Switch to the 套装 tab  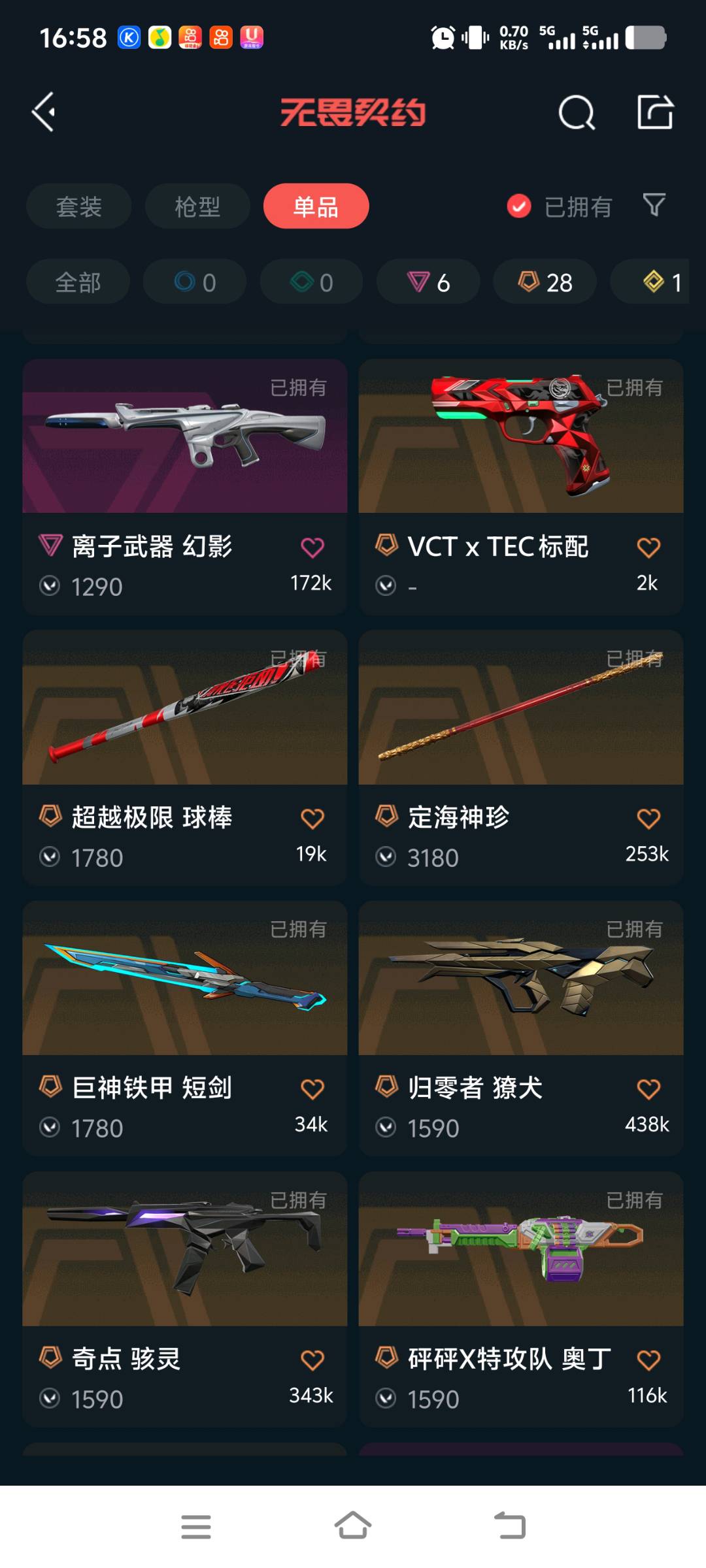(x=78, y=206)
